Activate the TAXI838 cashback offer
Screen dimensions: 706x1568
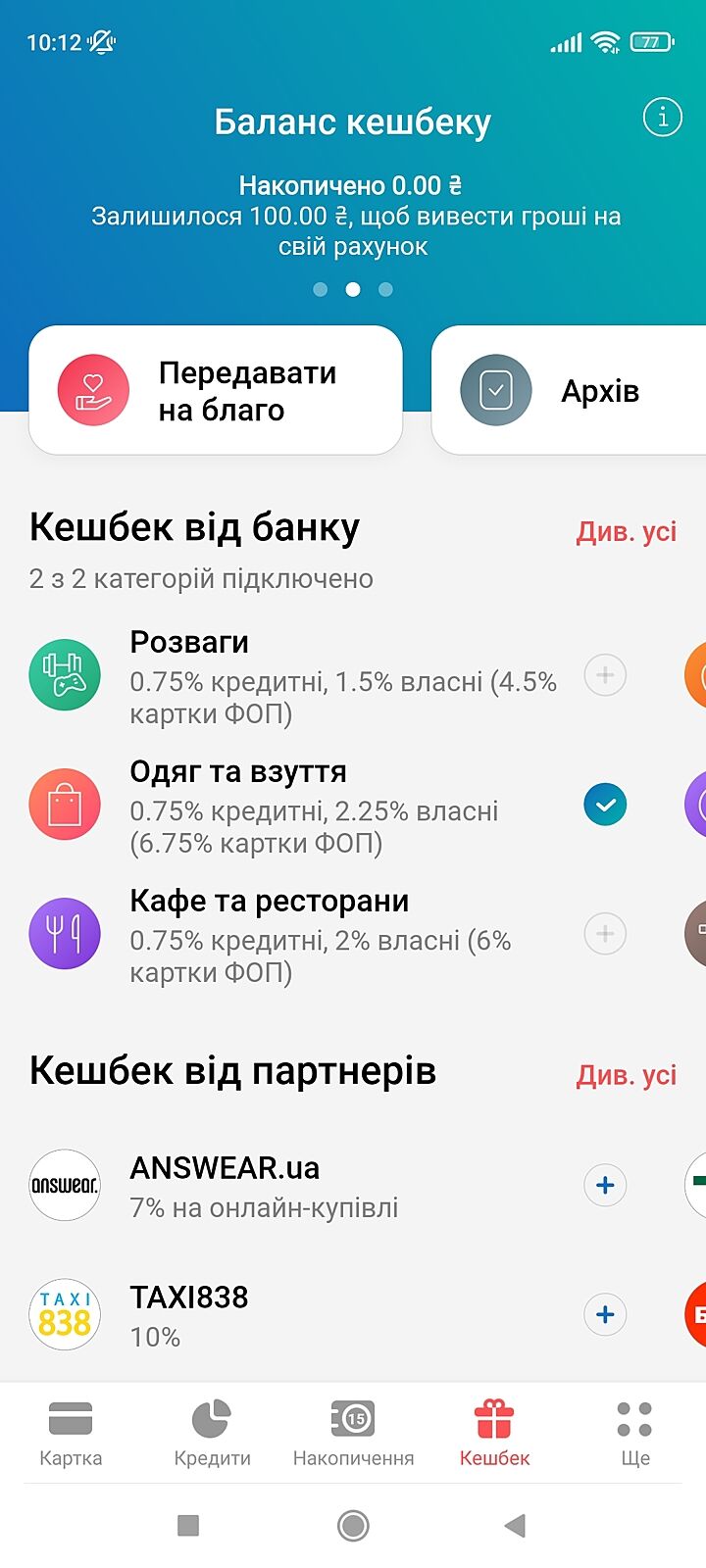(x=605, y=1314)
